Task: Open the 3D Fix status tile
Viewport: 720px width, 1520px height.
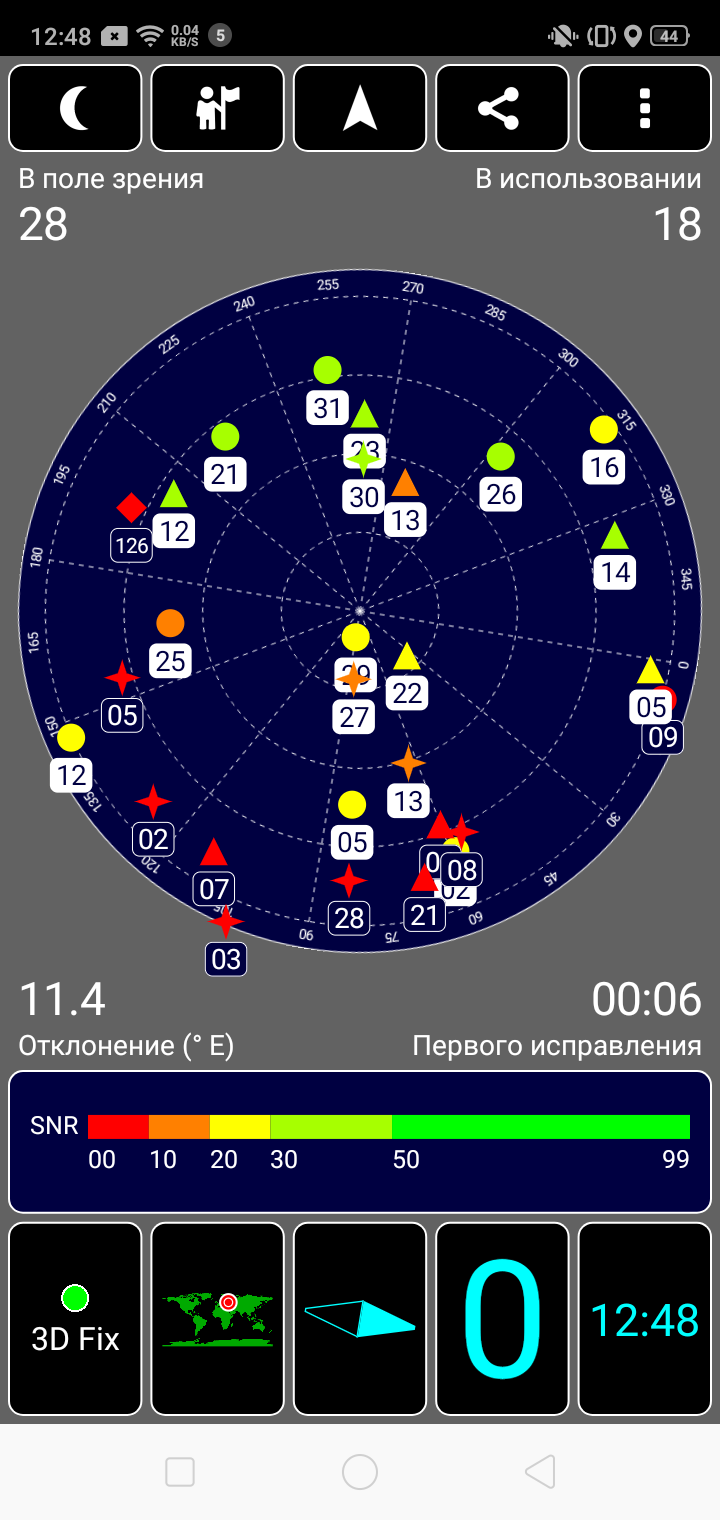Action: click(x=75, y=1319)
